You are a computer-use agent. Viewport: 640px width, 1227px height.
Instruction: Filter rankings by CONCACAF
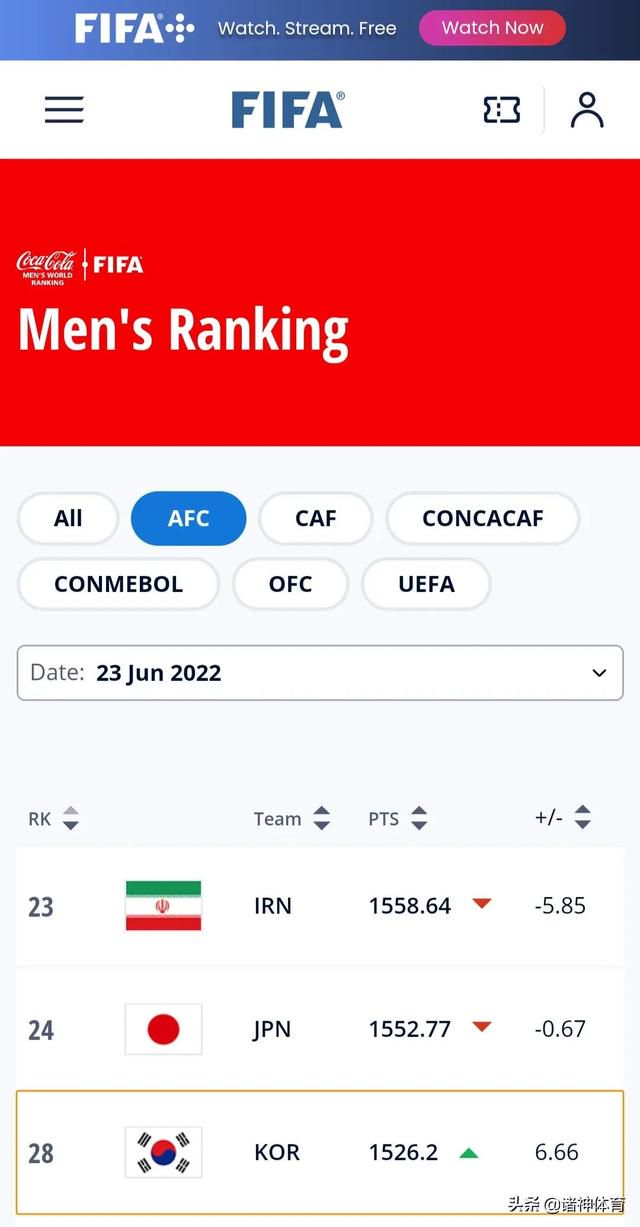[483, 518]
